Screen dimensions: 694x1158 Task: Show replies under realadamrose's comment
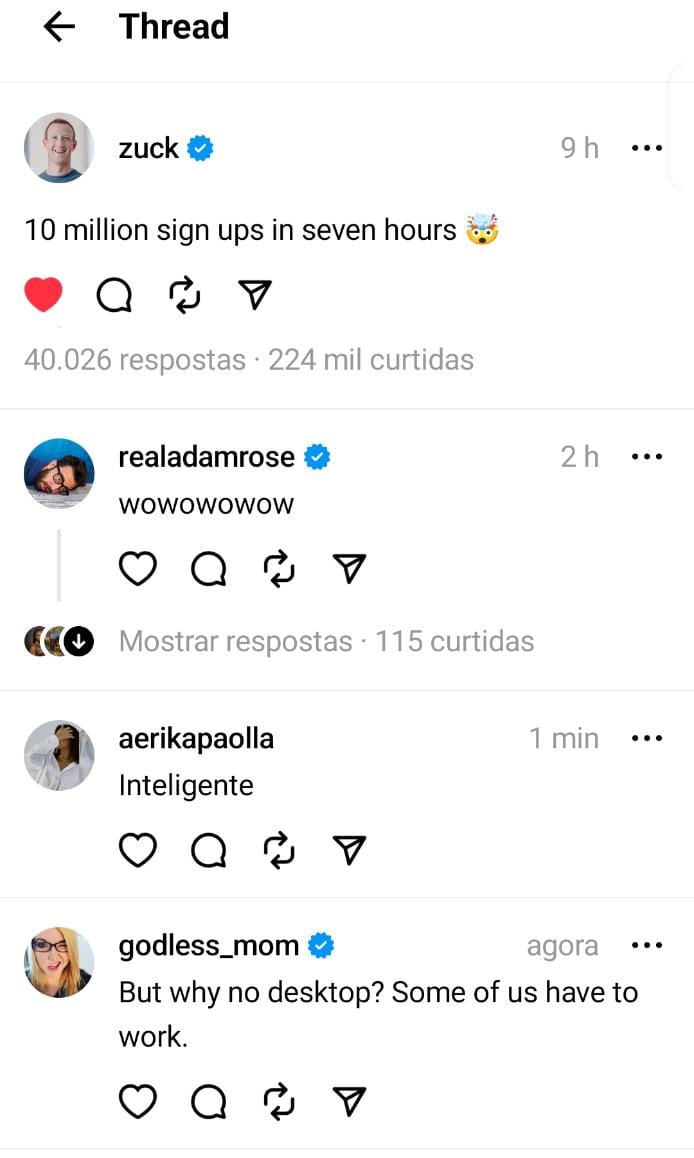[235, 641]
